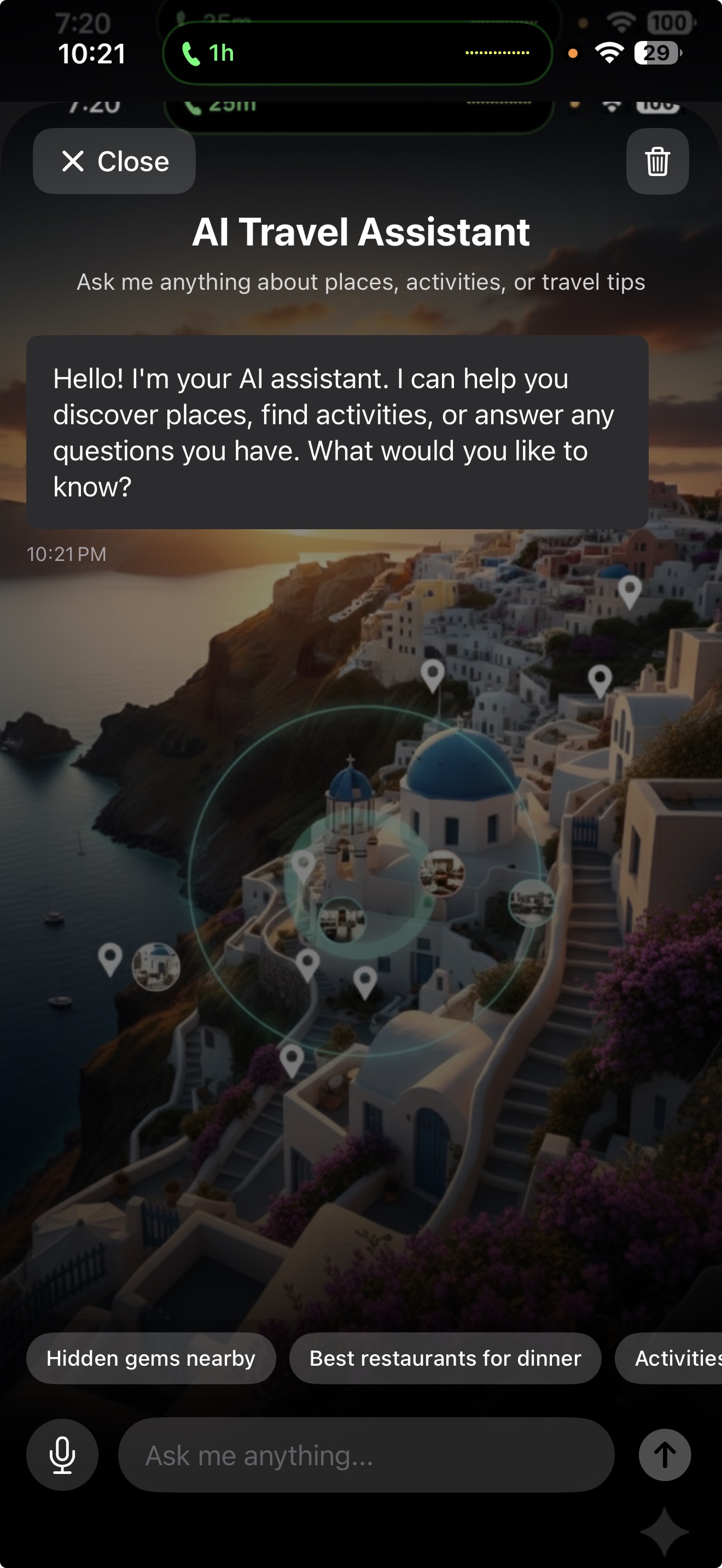Focus the Ask me anything field
This screenshot has height=1568, width=722.
[366, 1455]
